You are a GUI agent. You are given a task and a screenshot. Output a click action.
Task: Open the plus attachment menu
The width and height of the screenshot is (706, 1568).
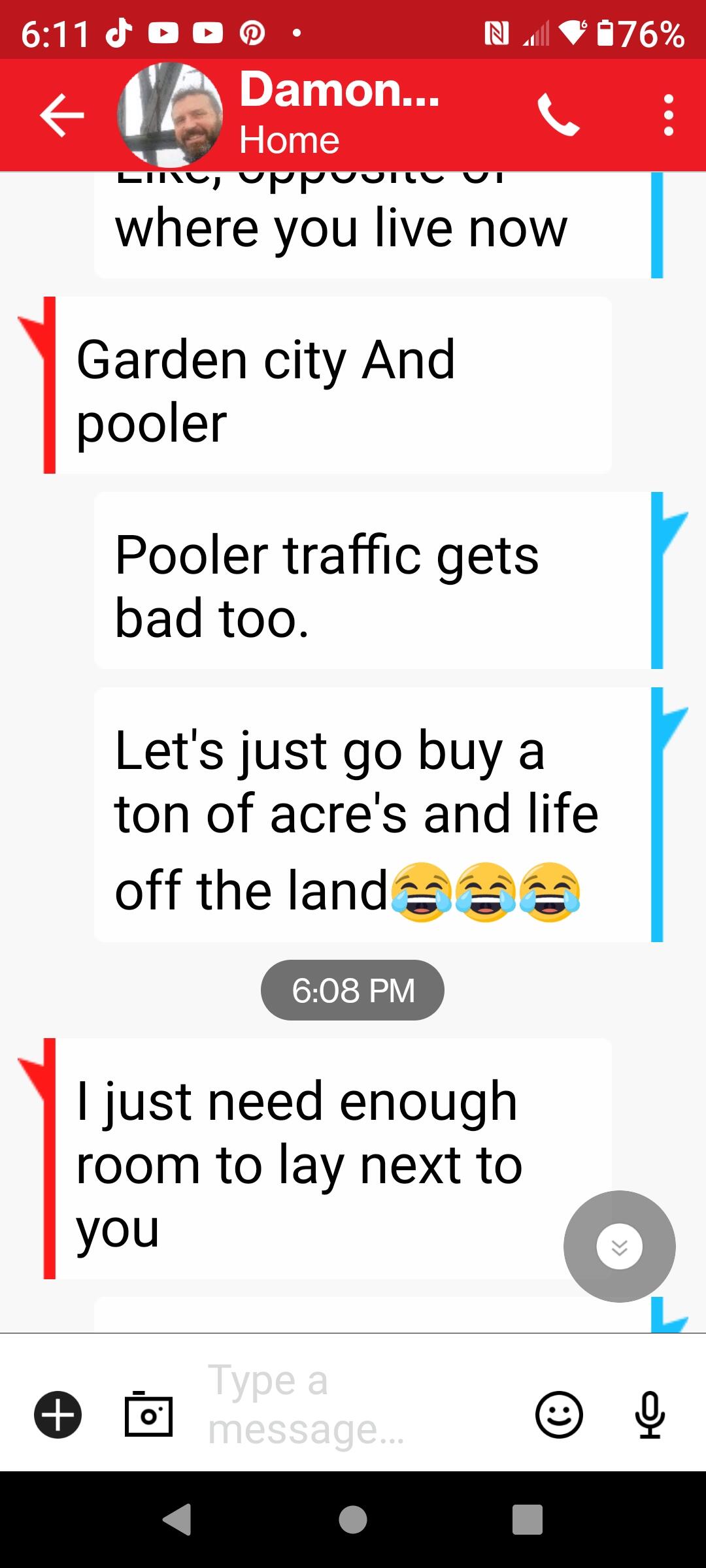coord(58,1414)
